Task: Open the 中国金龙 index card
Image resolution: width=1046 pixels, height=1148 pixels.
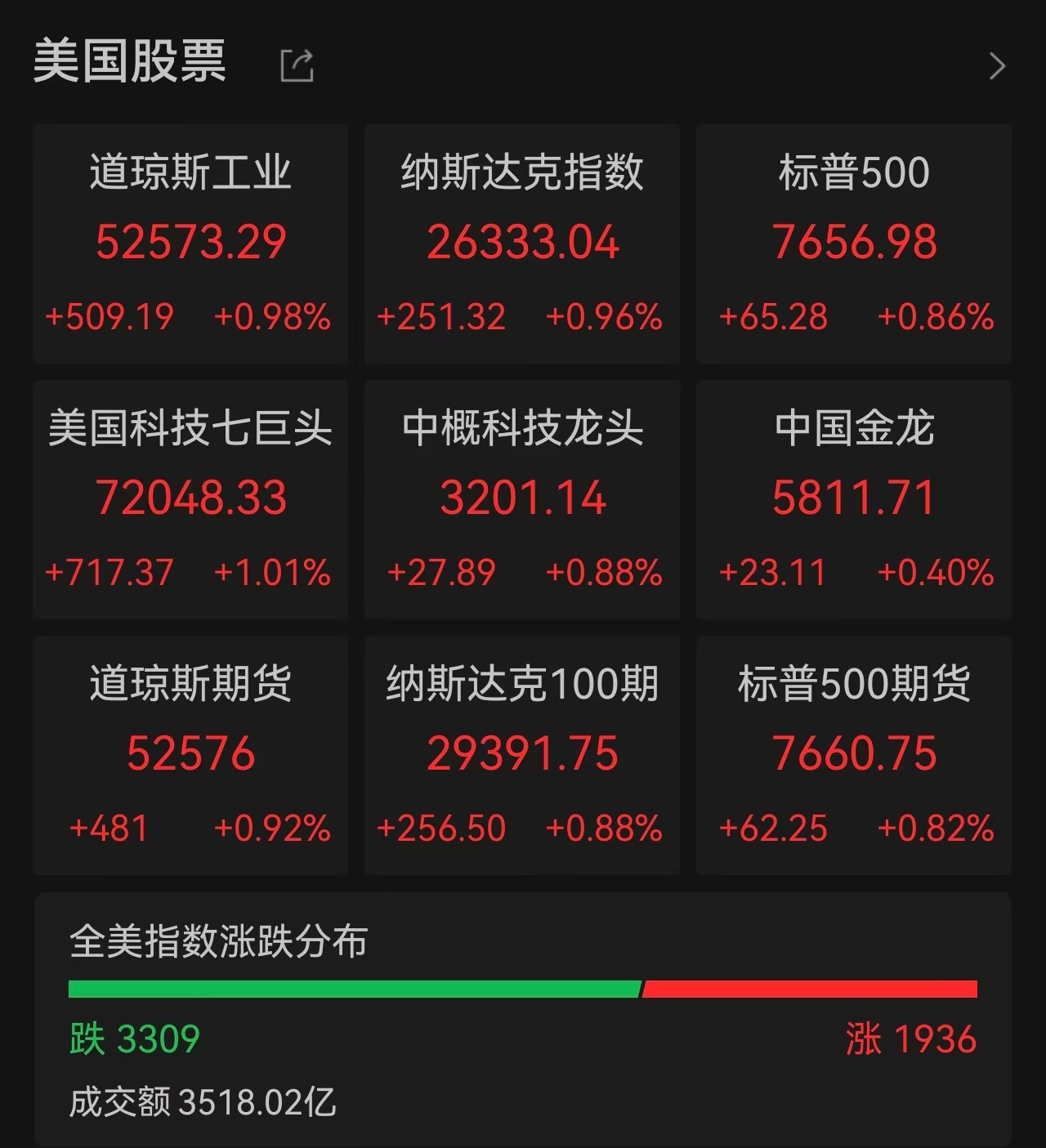Action: click(854, 499)
